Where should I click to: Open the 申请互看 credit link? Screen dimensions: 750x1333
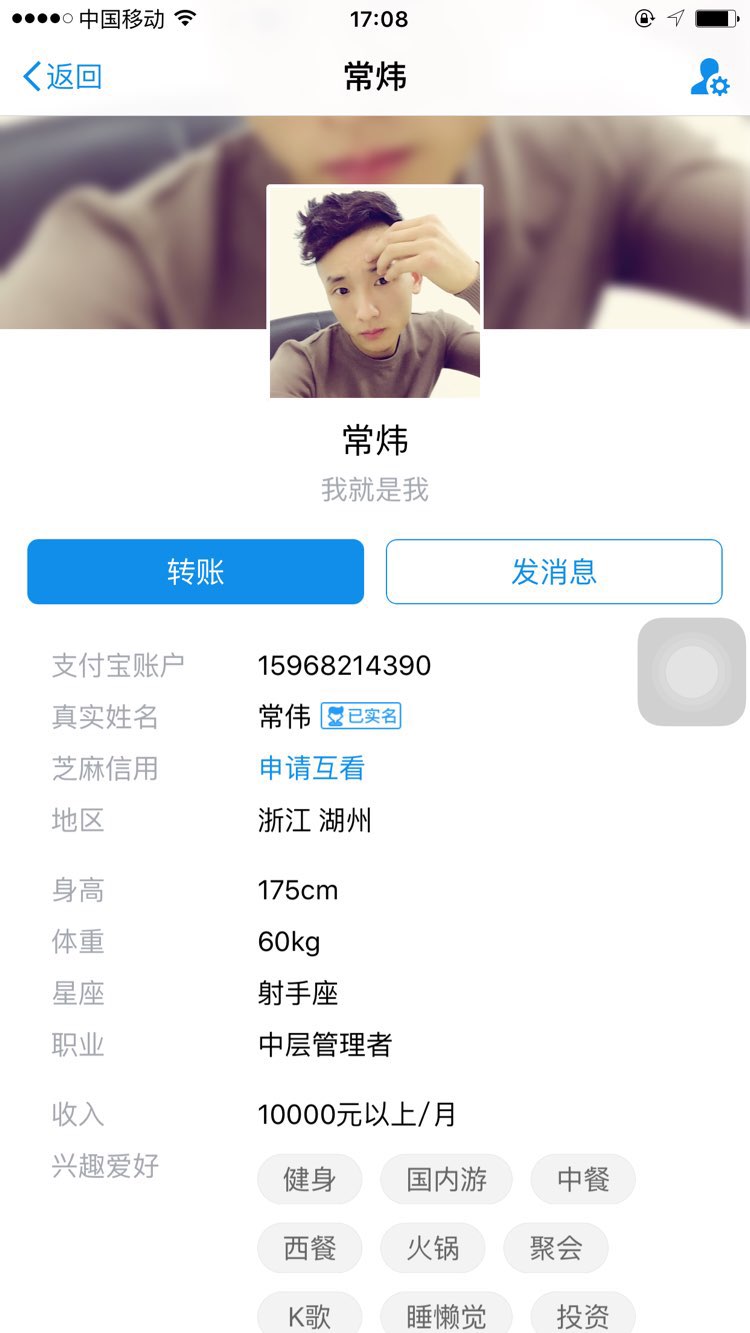(x=311, y=768)
